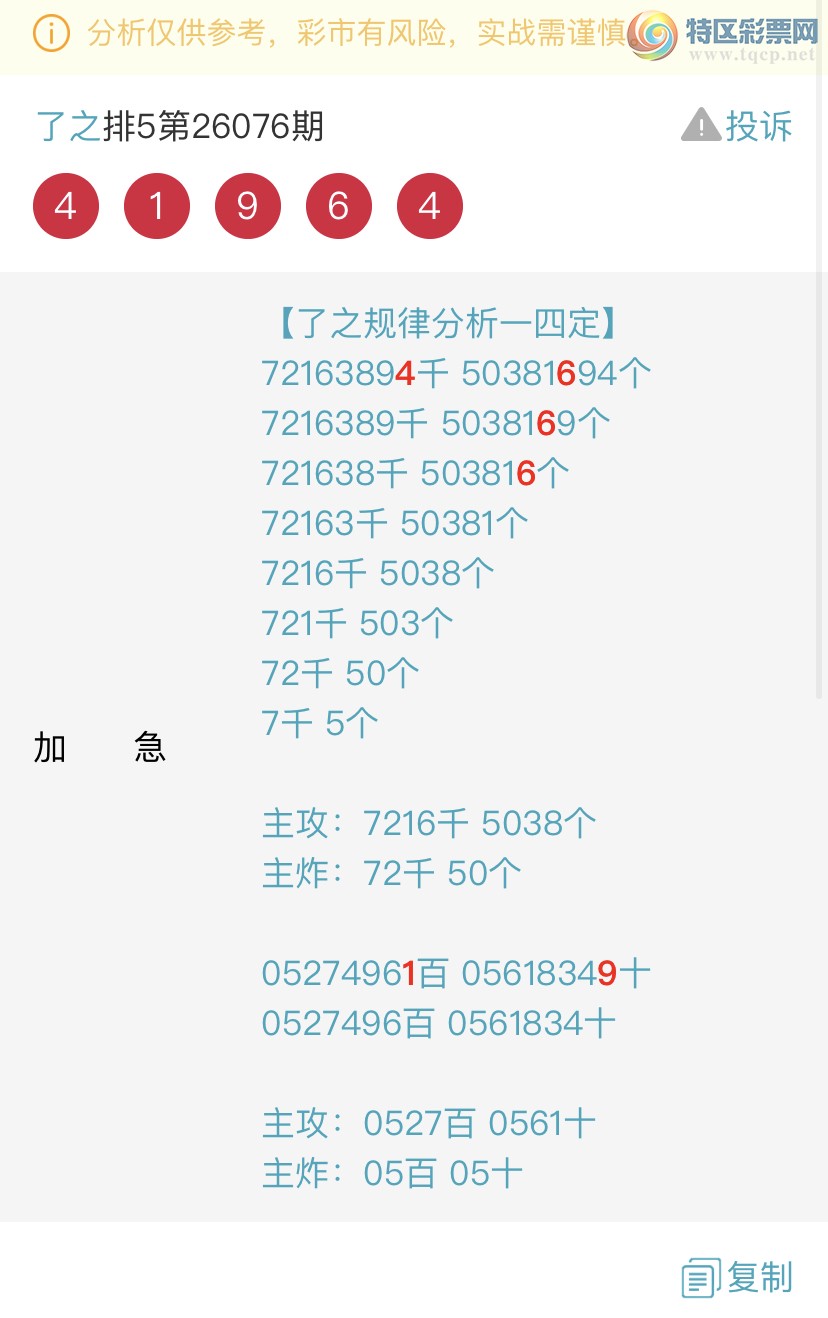Select the last red ball numbered 4
This screenshot has width=828, height=1318.
pos(429,205)
